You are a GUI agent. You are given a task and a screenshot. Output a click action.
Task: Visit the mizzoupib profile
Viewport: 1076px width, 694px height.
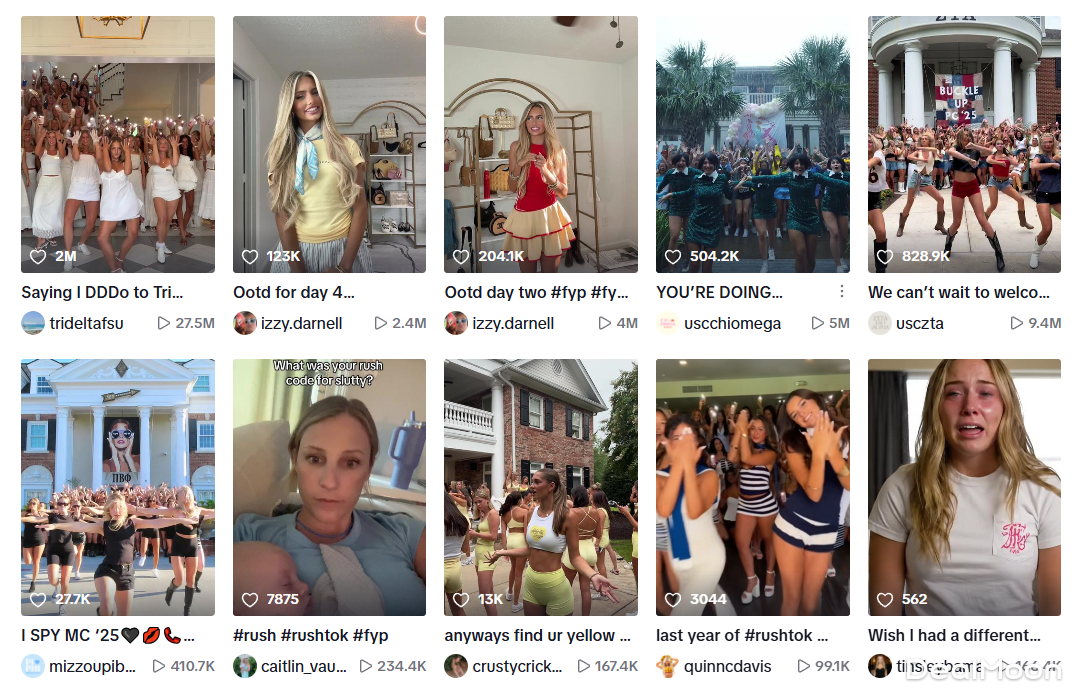92,666
